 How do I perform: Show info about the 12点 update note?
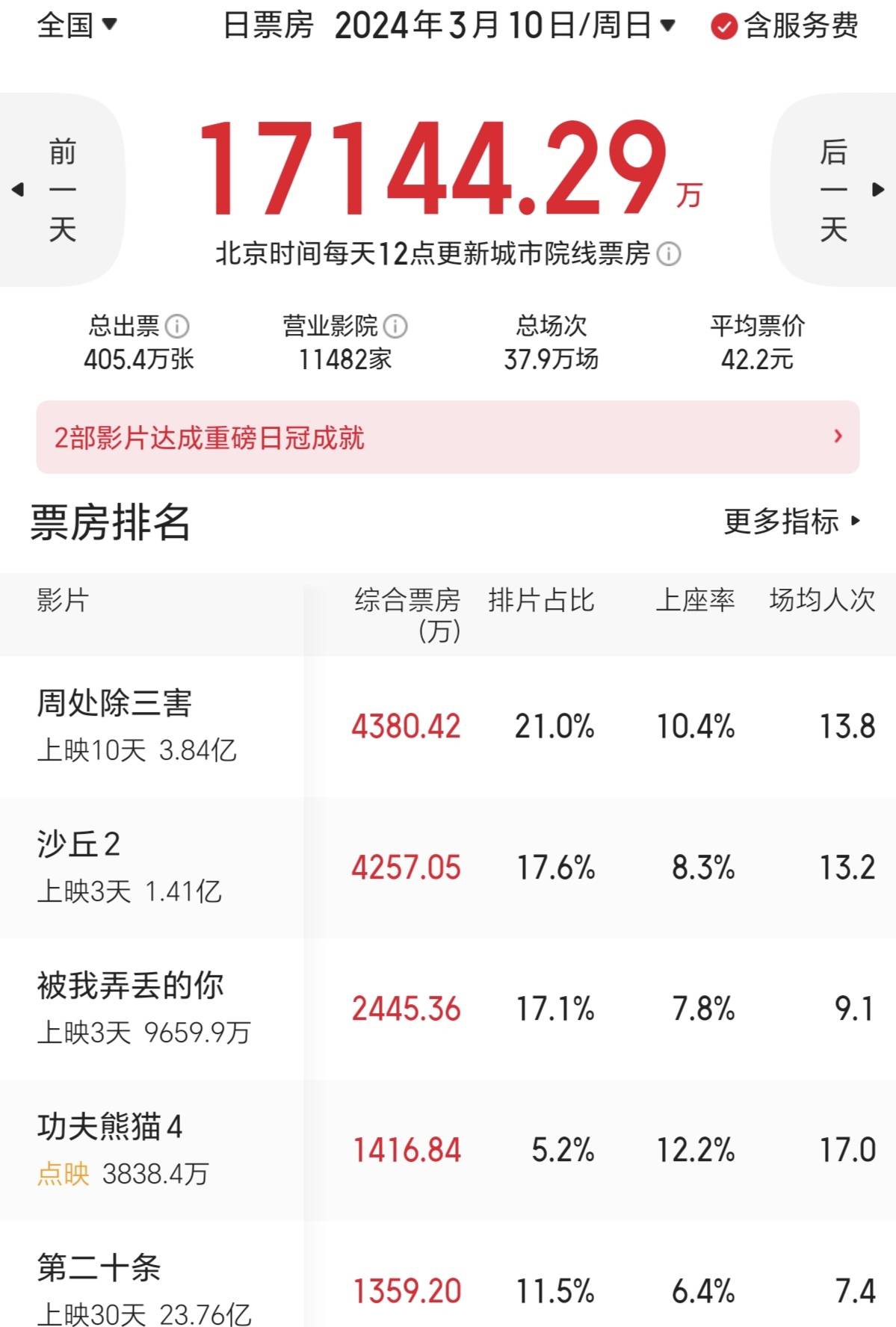[669, 254]
